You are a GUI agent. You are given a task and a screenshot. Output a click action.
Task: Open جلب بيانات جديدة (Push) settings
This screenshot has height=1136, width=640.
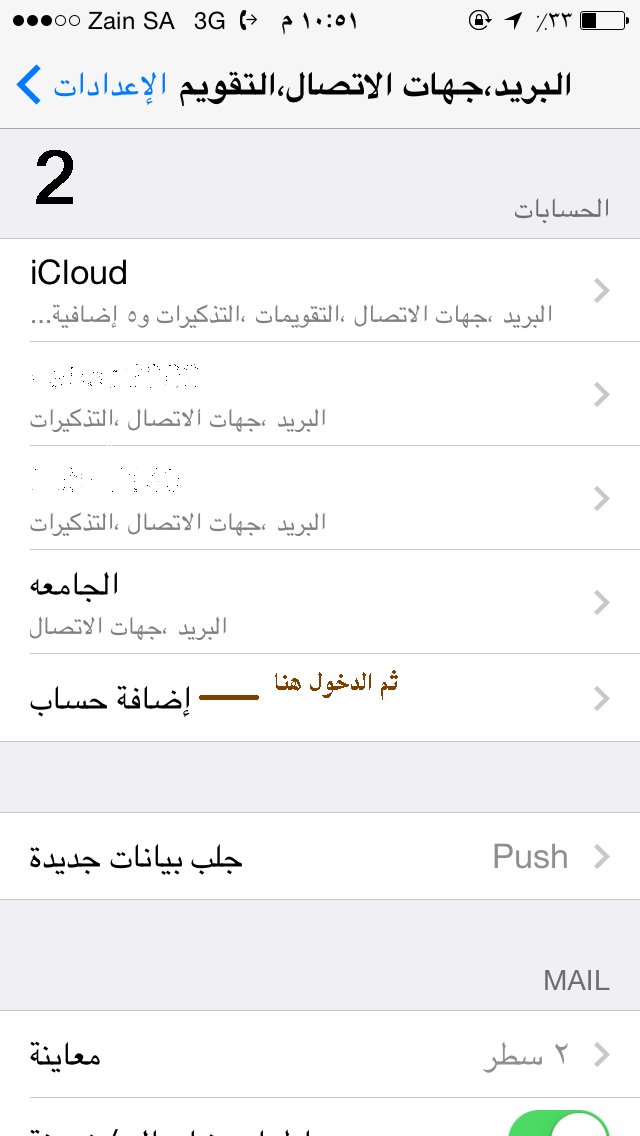pyautogui.click(x=320, y=856)
